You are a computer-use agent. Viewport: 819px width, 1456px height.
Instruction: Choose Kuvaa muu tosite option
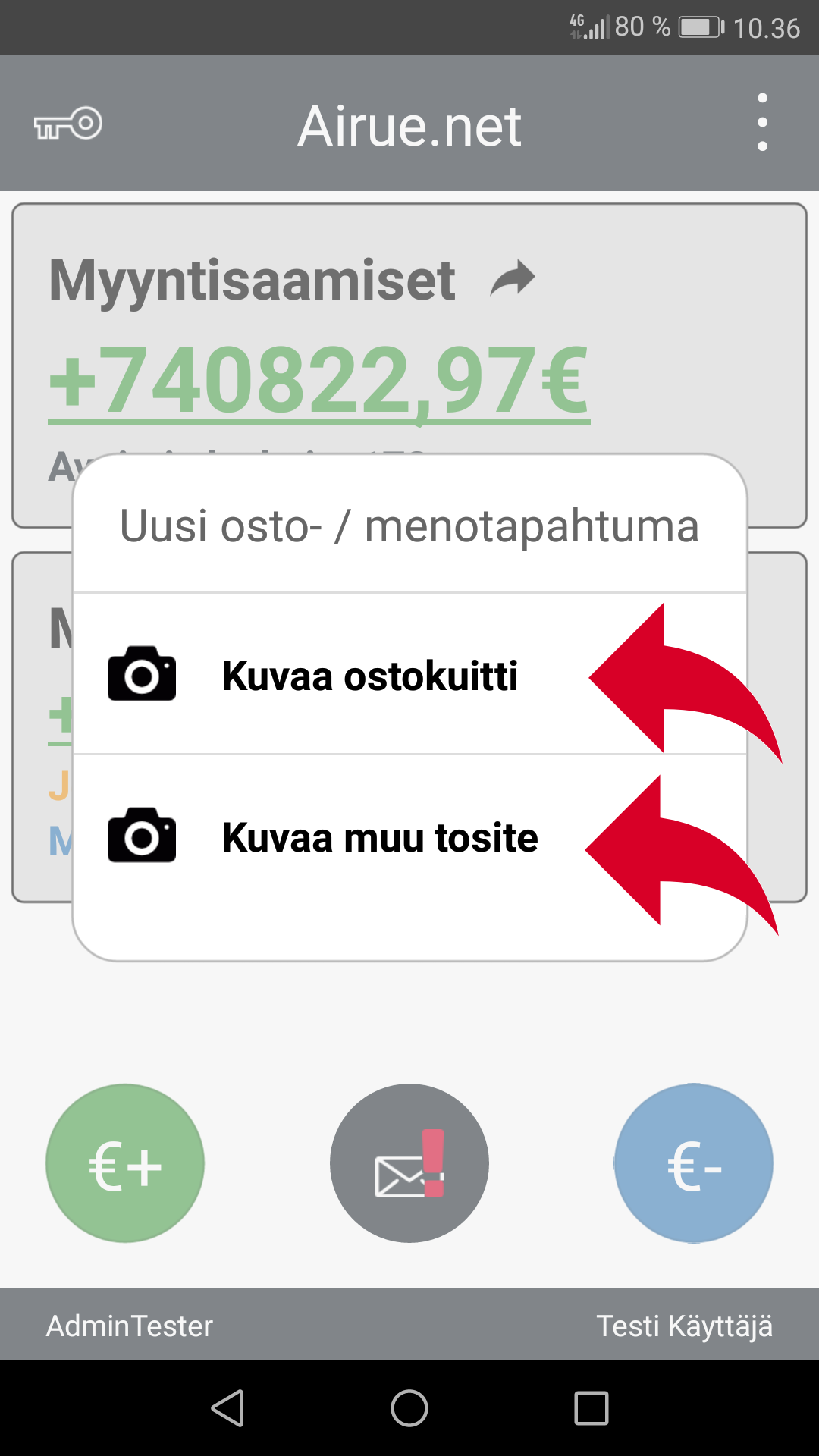(409, 837)
